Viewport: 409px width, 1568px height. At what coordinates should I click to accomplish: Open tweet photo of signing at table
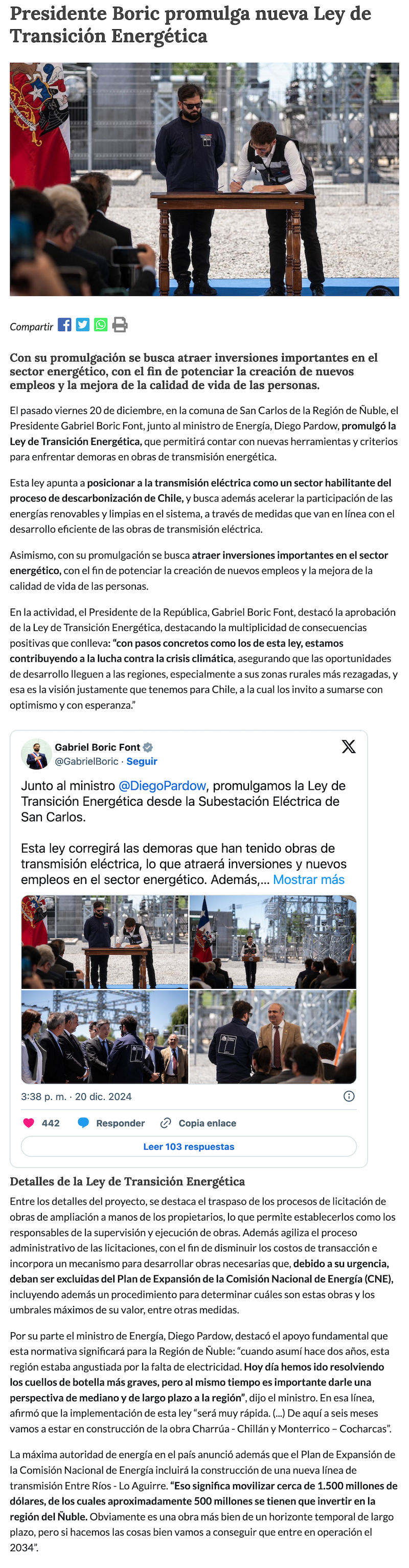105,942
